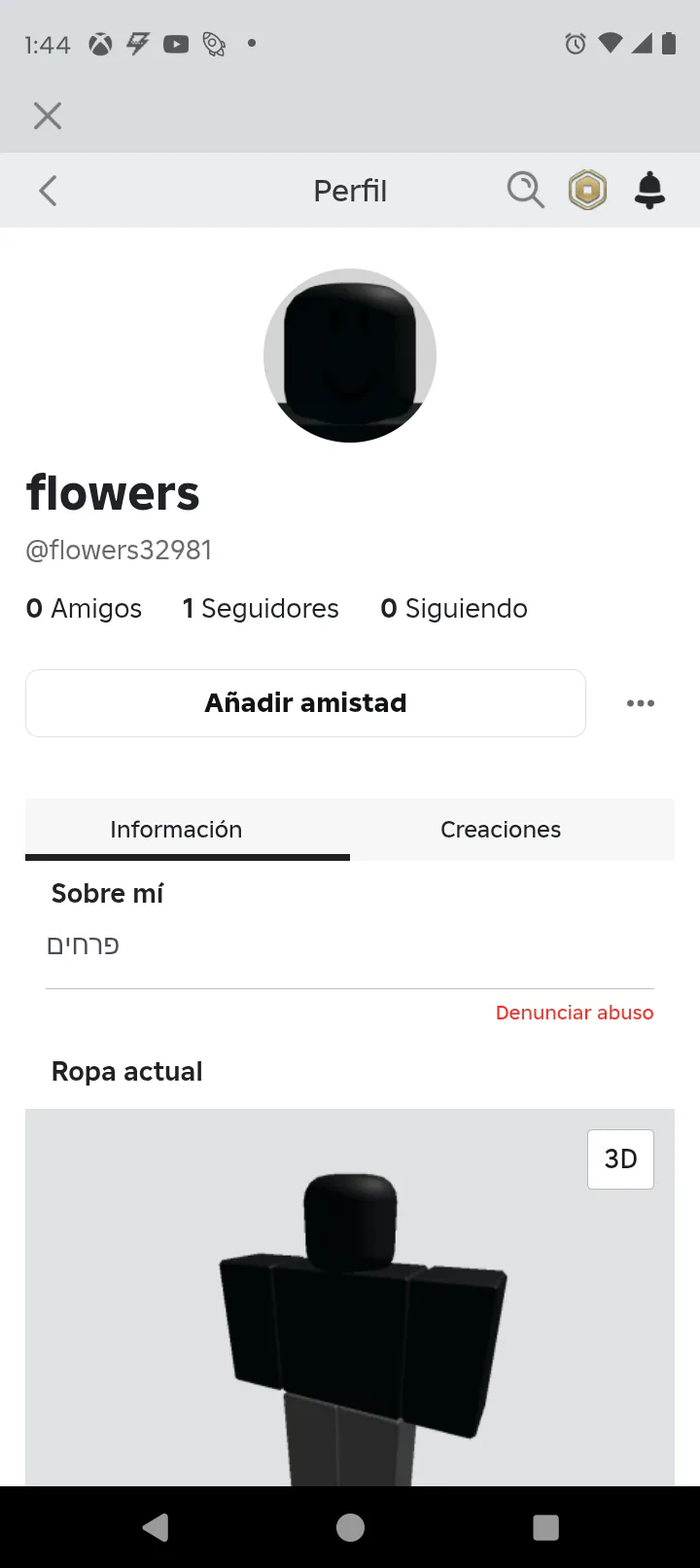
Task: View the 0 Amigos list
Action: pyautogui.click(x=84, y=608)
